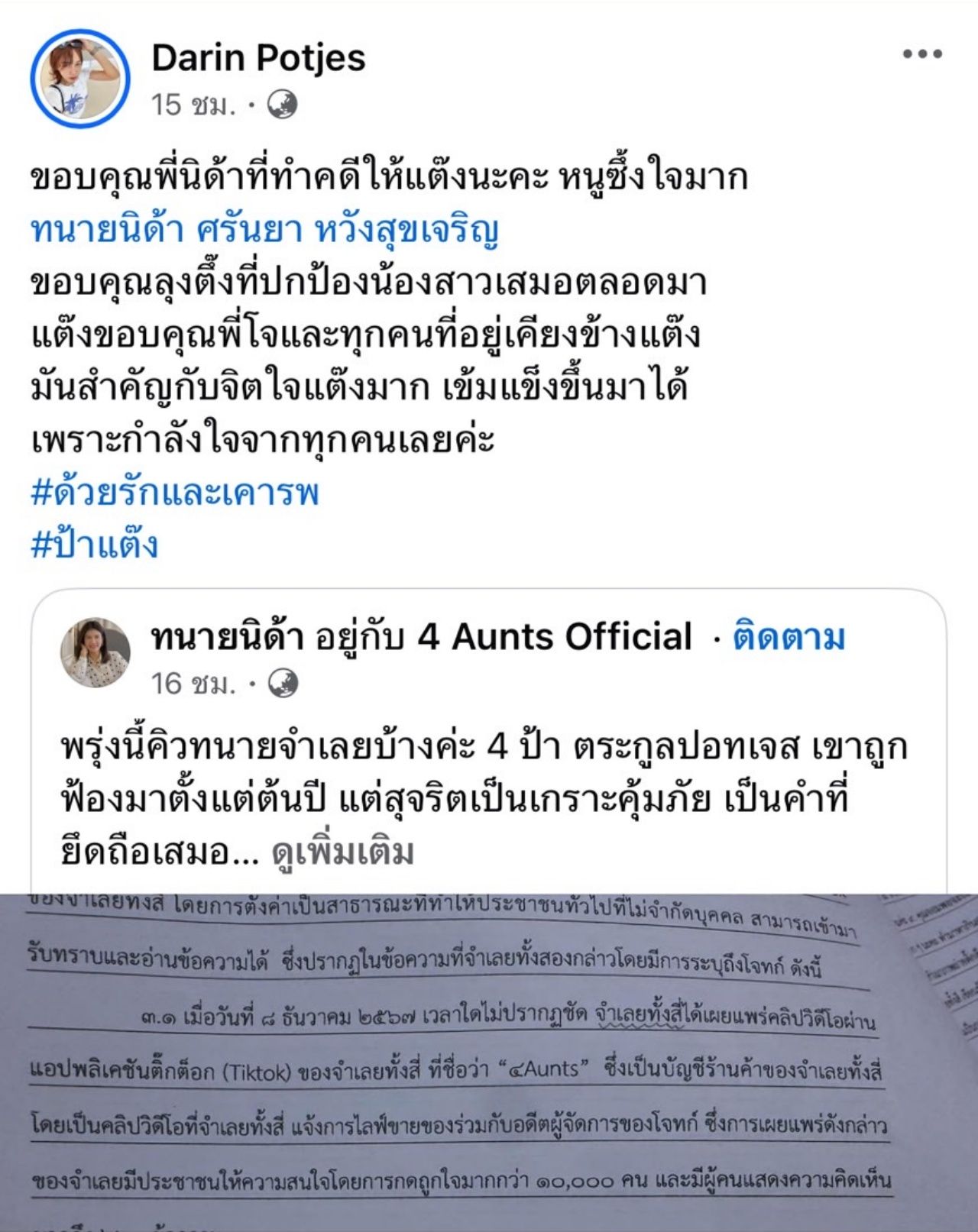
Task: Open the shared document photo
Action: coord(489,1062)
